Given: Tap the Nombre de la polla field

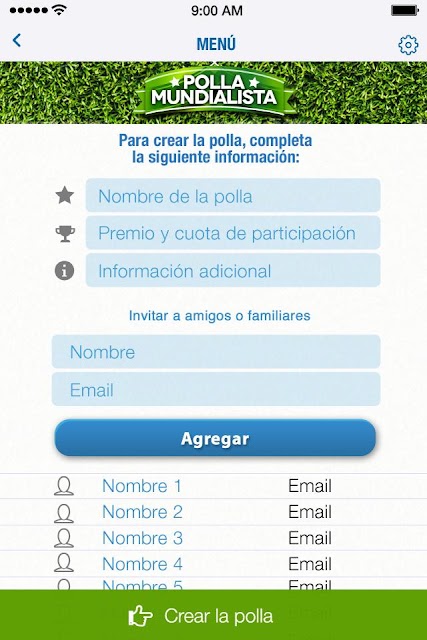Looking at the screenshot, I should coord(233,195).
